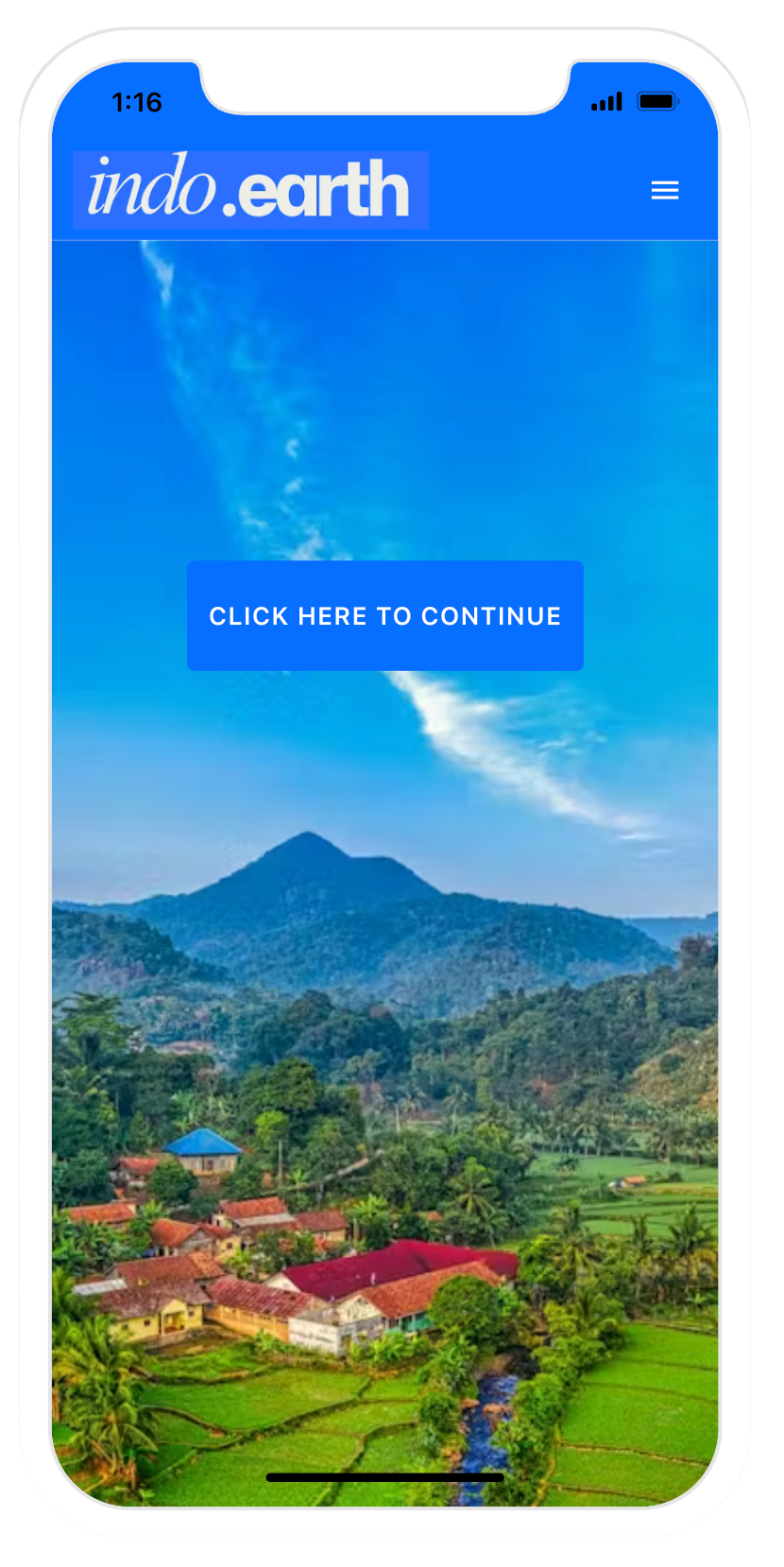Open the indo.earth logo home link
The width and height of the screenshot is (784, 1567).
250,190
